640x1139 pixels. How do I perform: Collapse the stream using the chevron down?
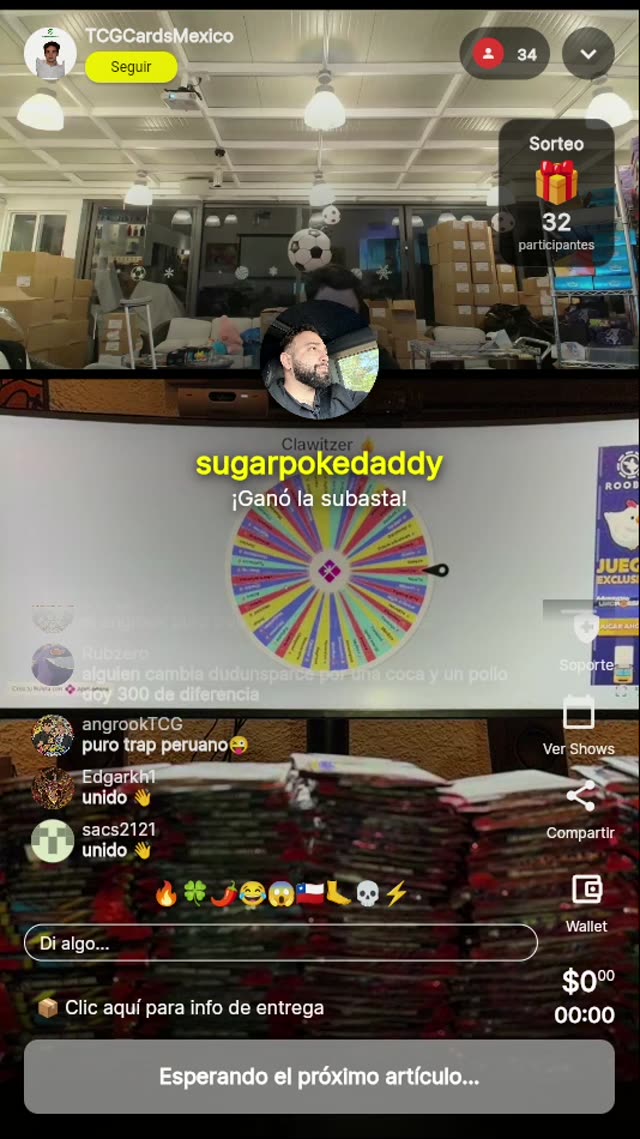588,54
